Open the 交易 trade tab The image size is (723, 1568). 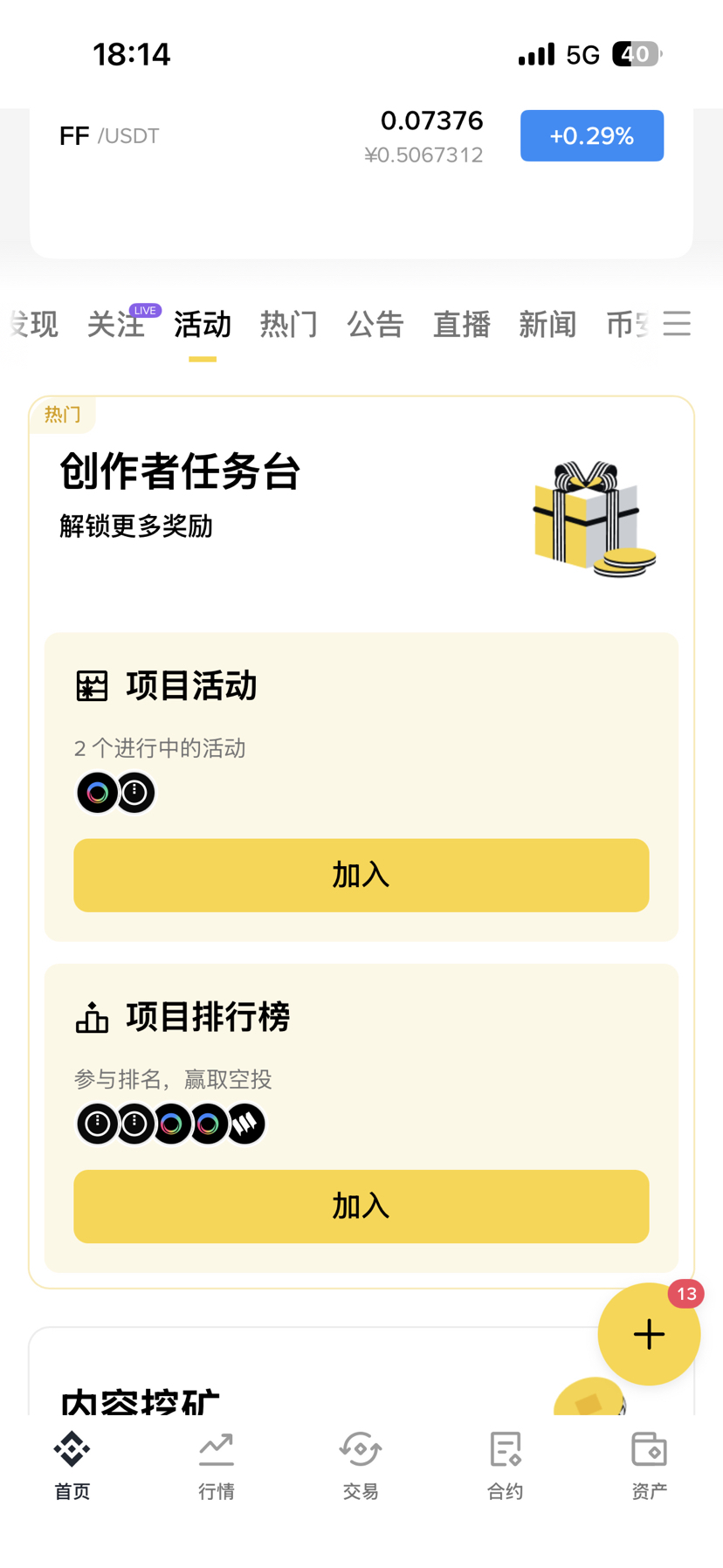[x=361, y=1464]
